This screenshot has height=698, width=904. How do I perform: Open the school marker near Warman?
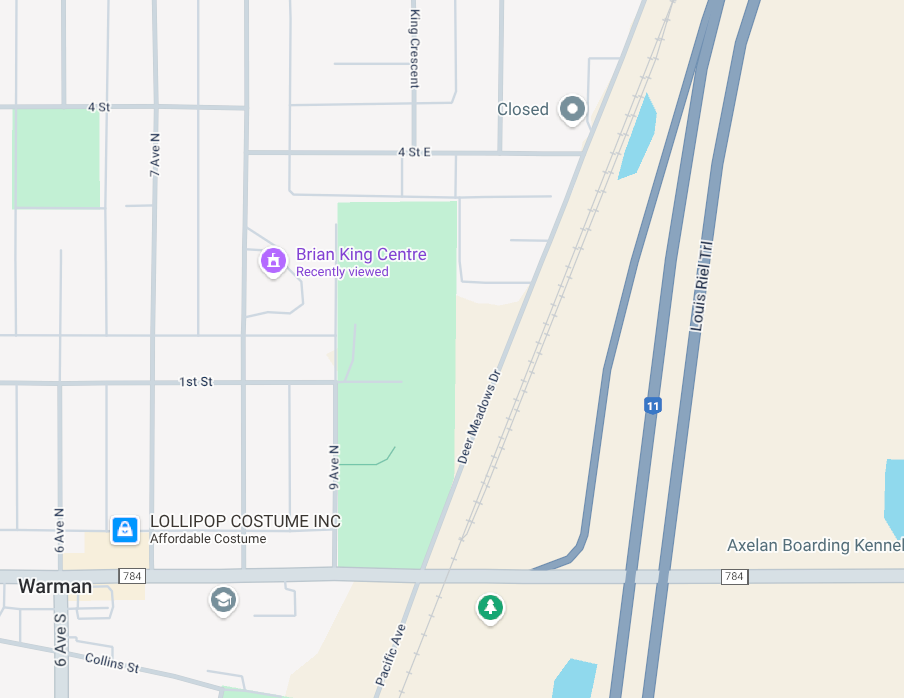(x=223, y=600)
